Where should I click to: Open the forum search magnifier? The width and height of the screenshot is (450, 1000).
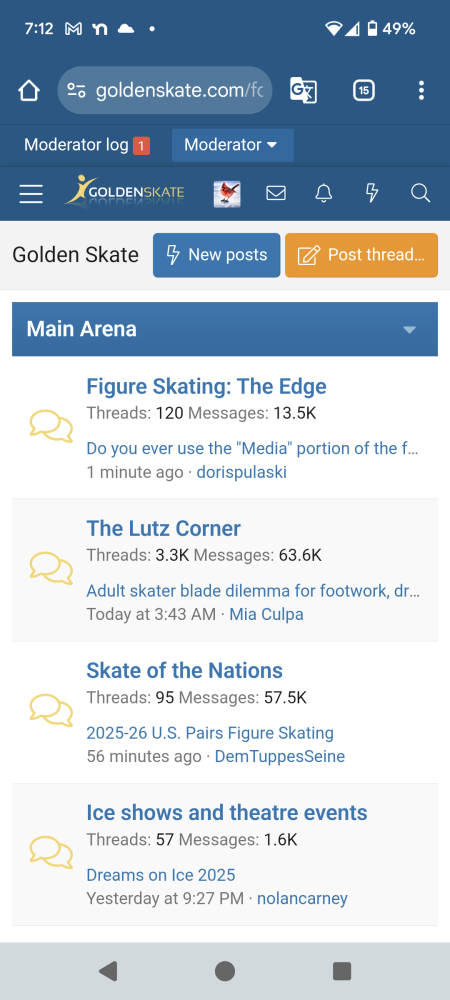420,193
